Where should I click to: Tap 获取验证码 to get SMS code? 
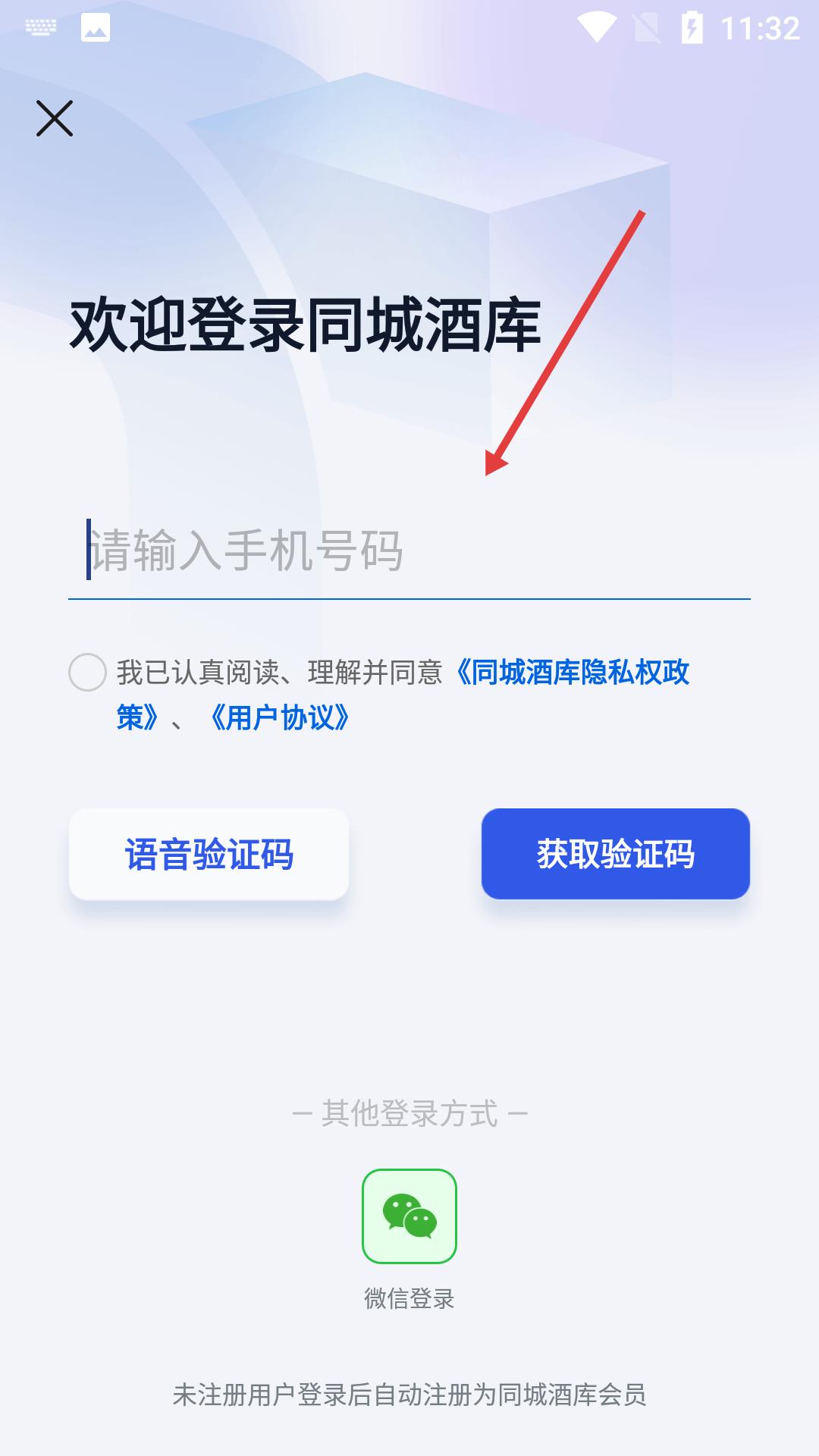616,854
